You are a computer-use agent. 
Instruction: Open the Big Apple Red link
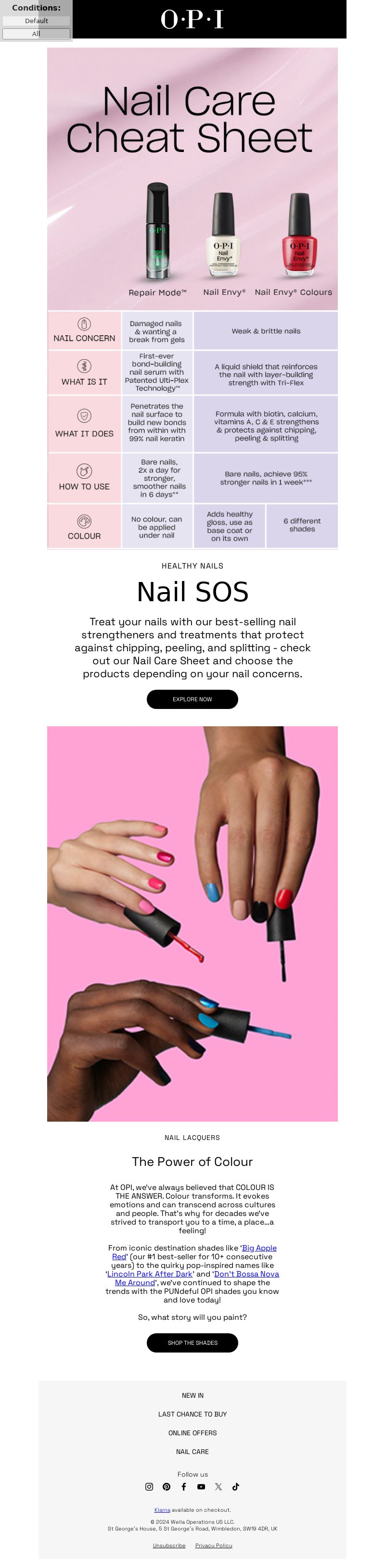(x=259, y=1247)
